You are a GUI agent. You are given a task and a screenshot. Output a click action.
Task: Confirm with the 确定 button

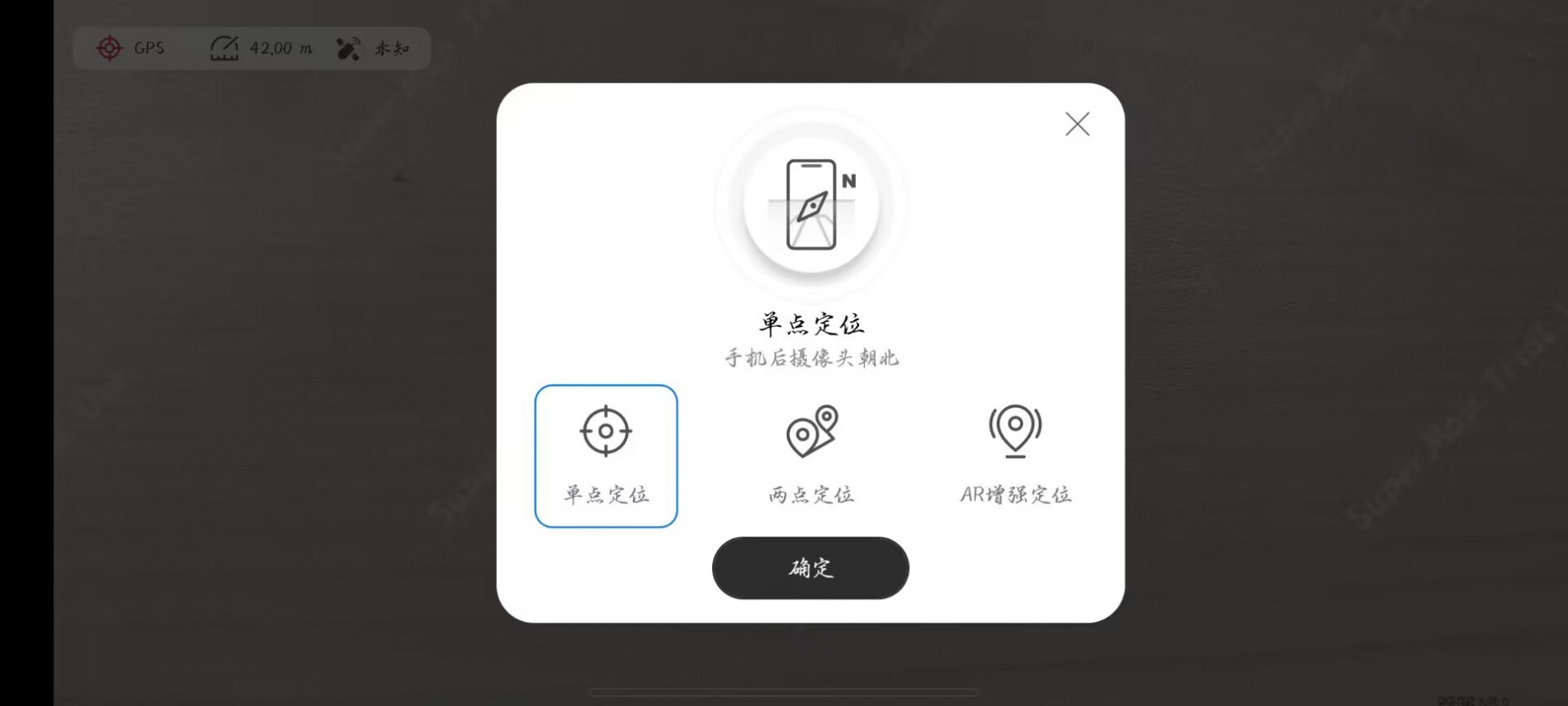pos(810,568)
